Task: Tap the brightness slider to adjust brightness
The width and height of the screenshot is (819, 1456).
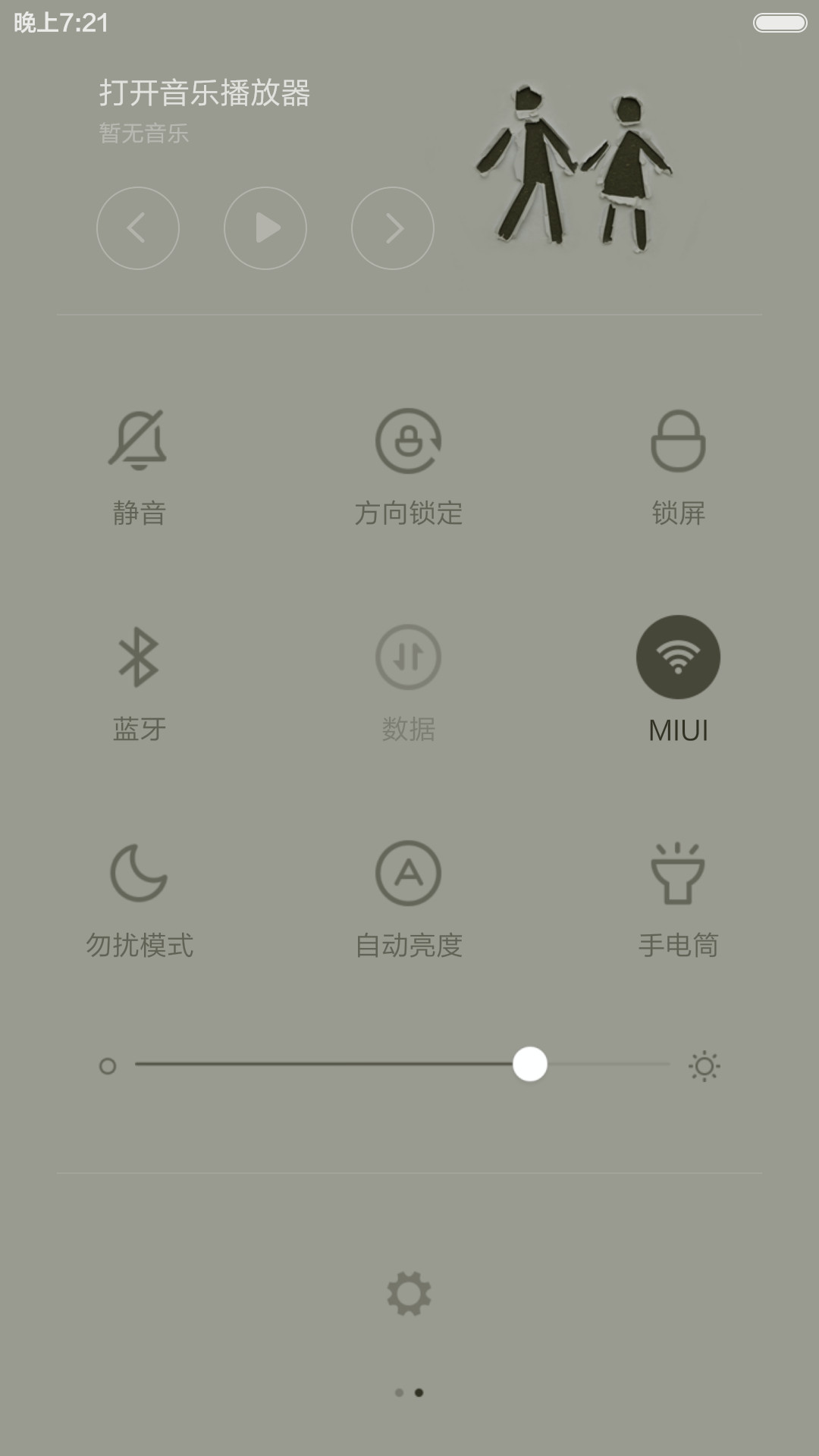Action: pos(402,1064)
